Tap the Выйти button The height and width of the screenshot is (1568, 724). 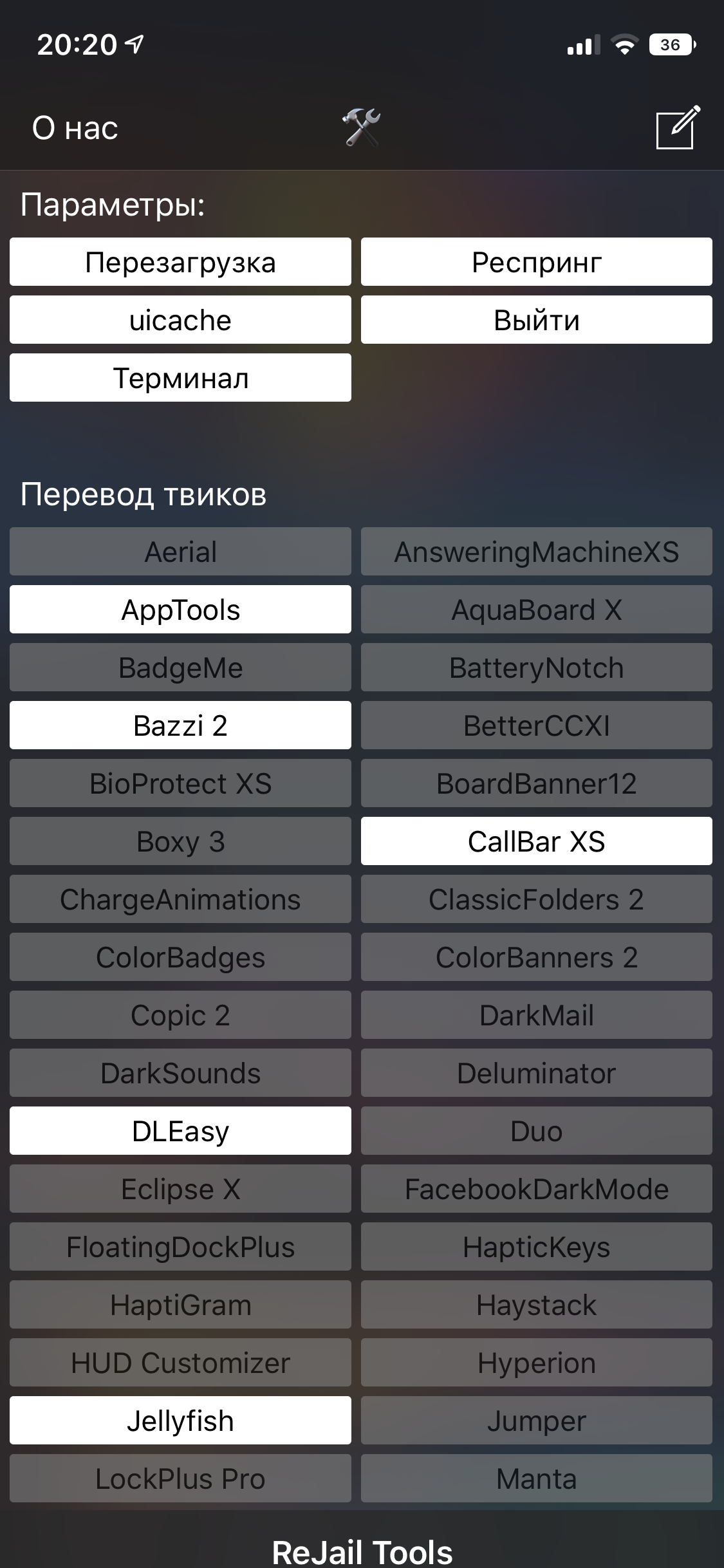[536, 320]
